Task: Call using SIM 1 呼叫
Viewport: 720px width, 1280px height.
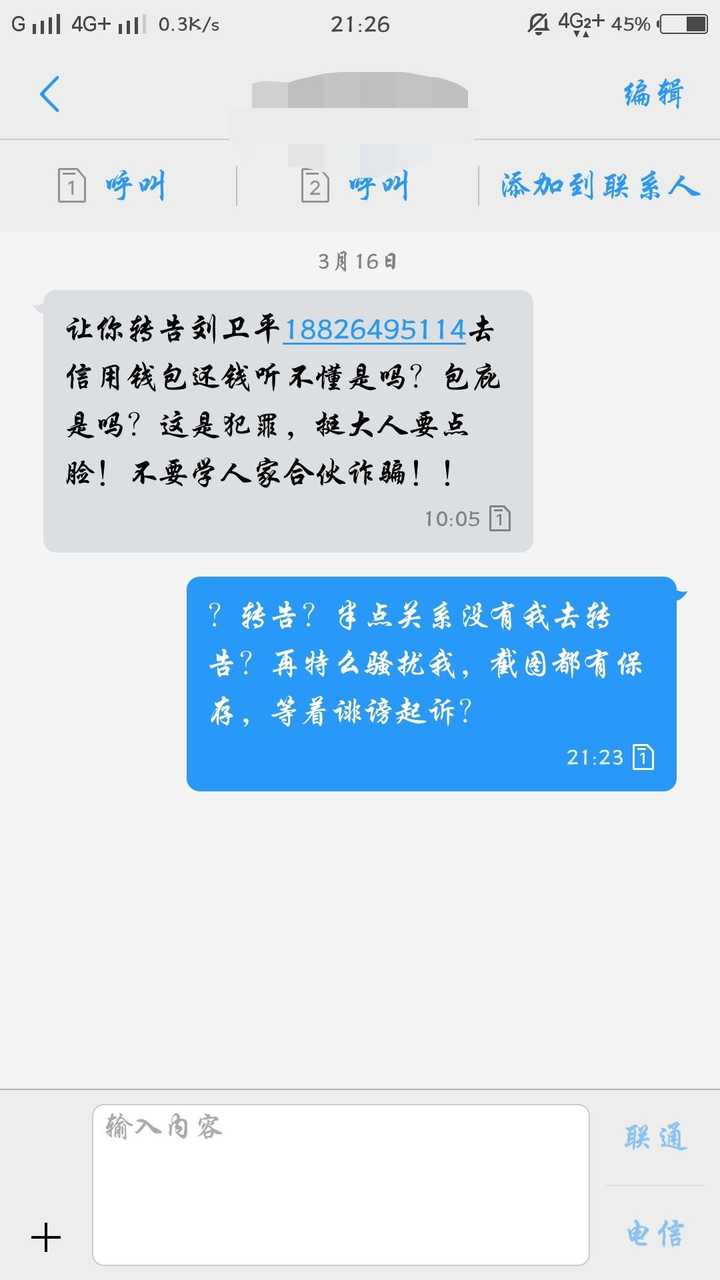Action: point(112,186)
